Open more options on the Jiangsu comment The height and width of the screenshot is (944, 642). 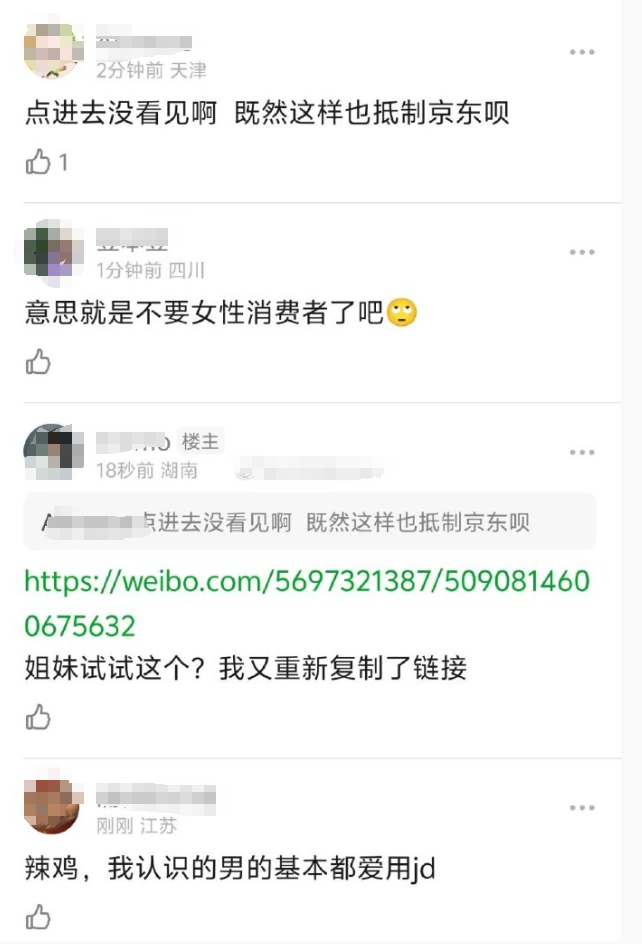[582, 807]
